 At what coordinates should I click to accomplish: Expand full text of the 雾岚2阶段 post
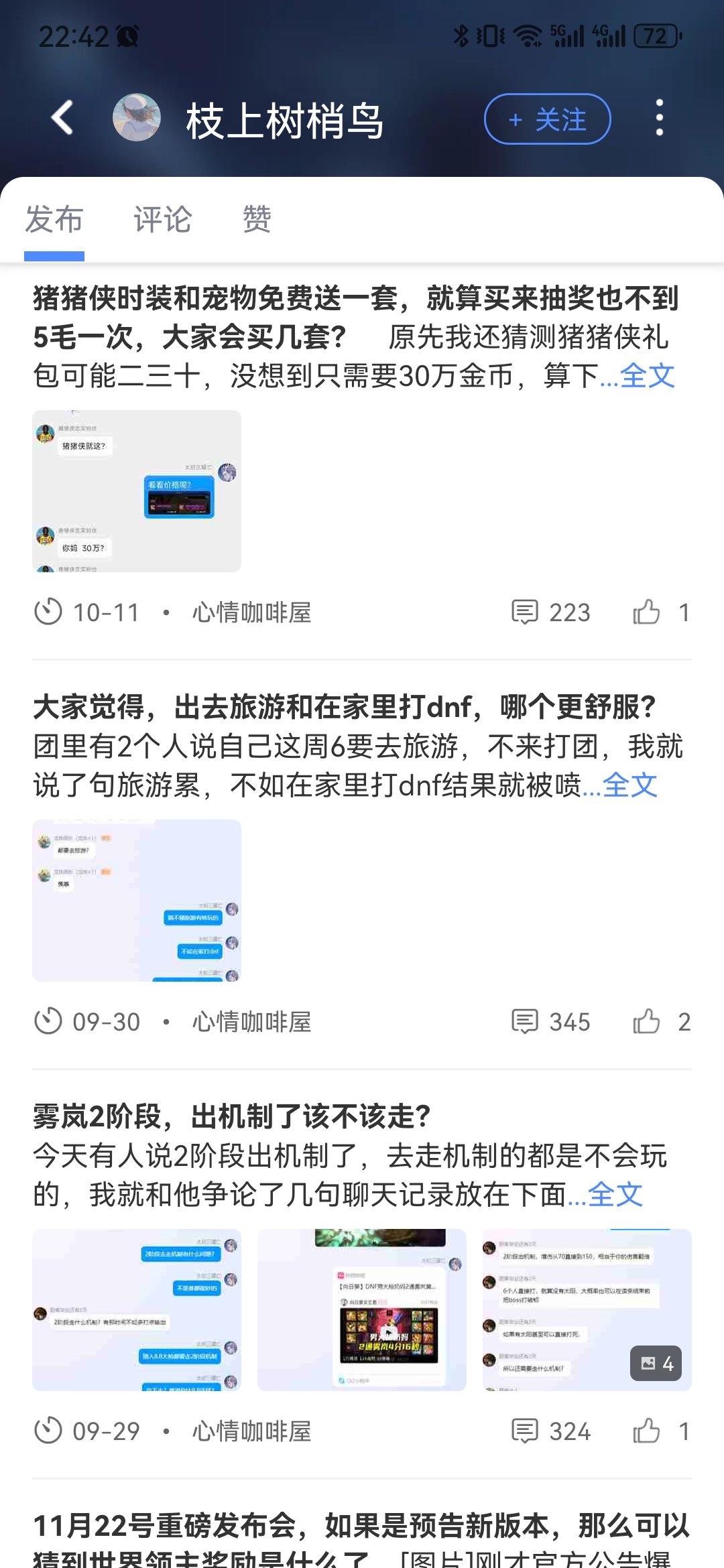(x=615, y=1195)
